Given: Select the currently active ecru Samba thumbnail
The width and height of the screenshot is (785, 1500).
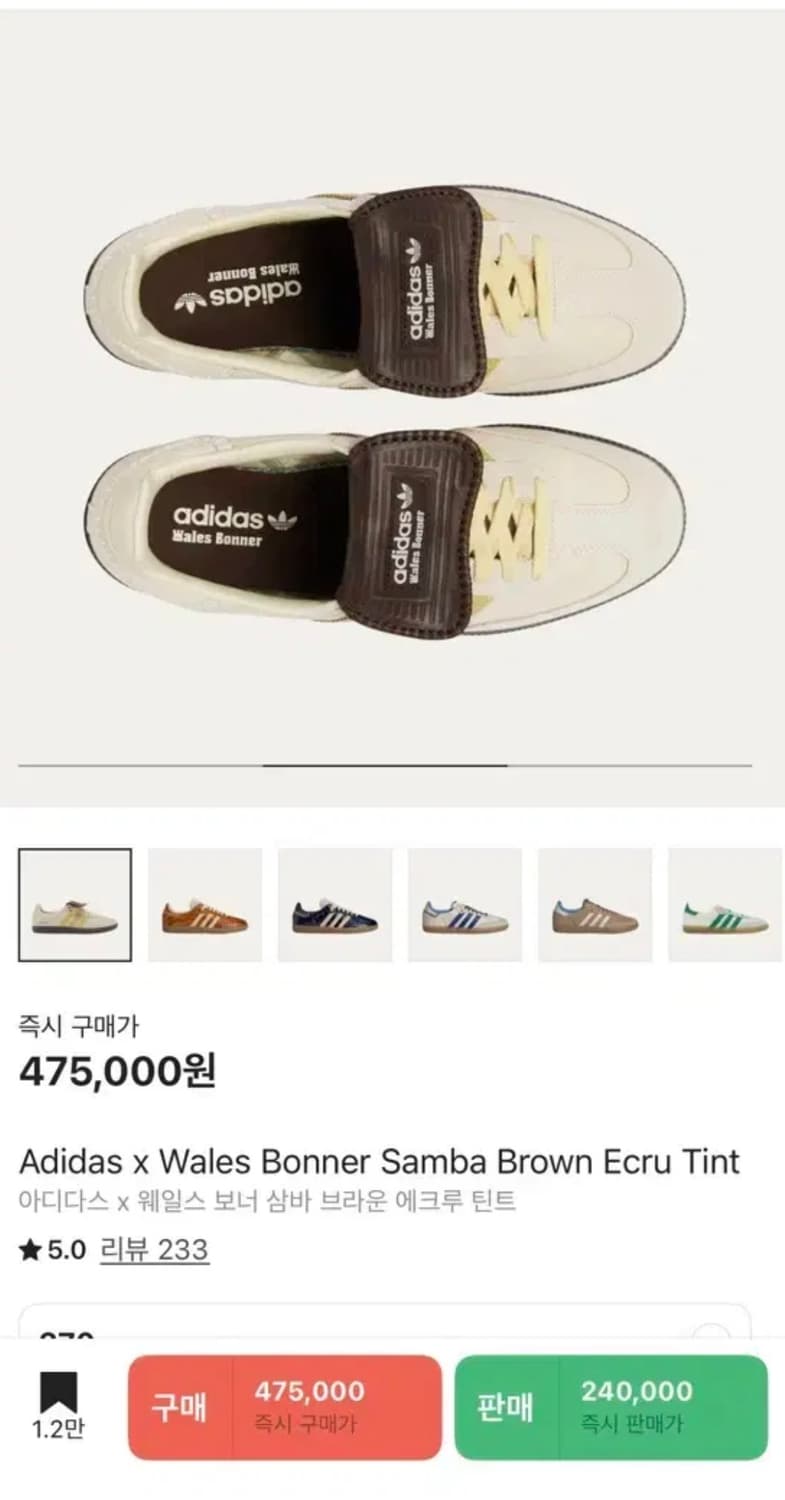Looking at the screenshot, I should [72, 904].
